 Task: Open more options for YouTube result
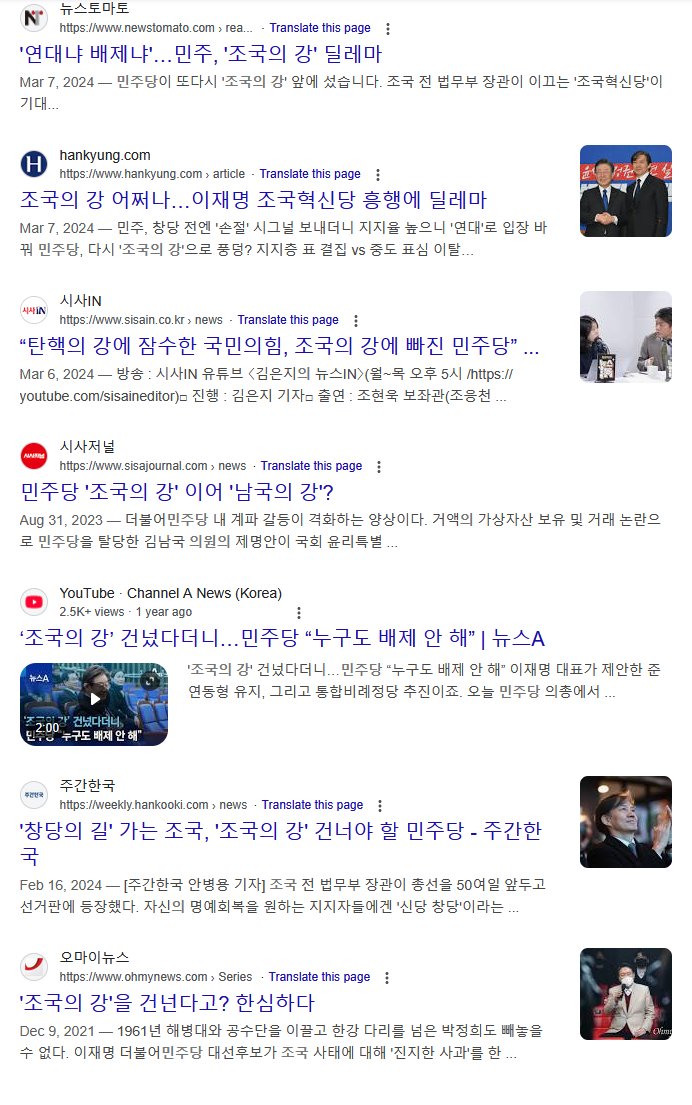coord(298,612)
